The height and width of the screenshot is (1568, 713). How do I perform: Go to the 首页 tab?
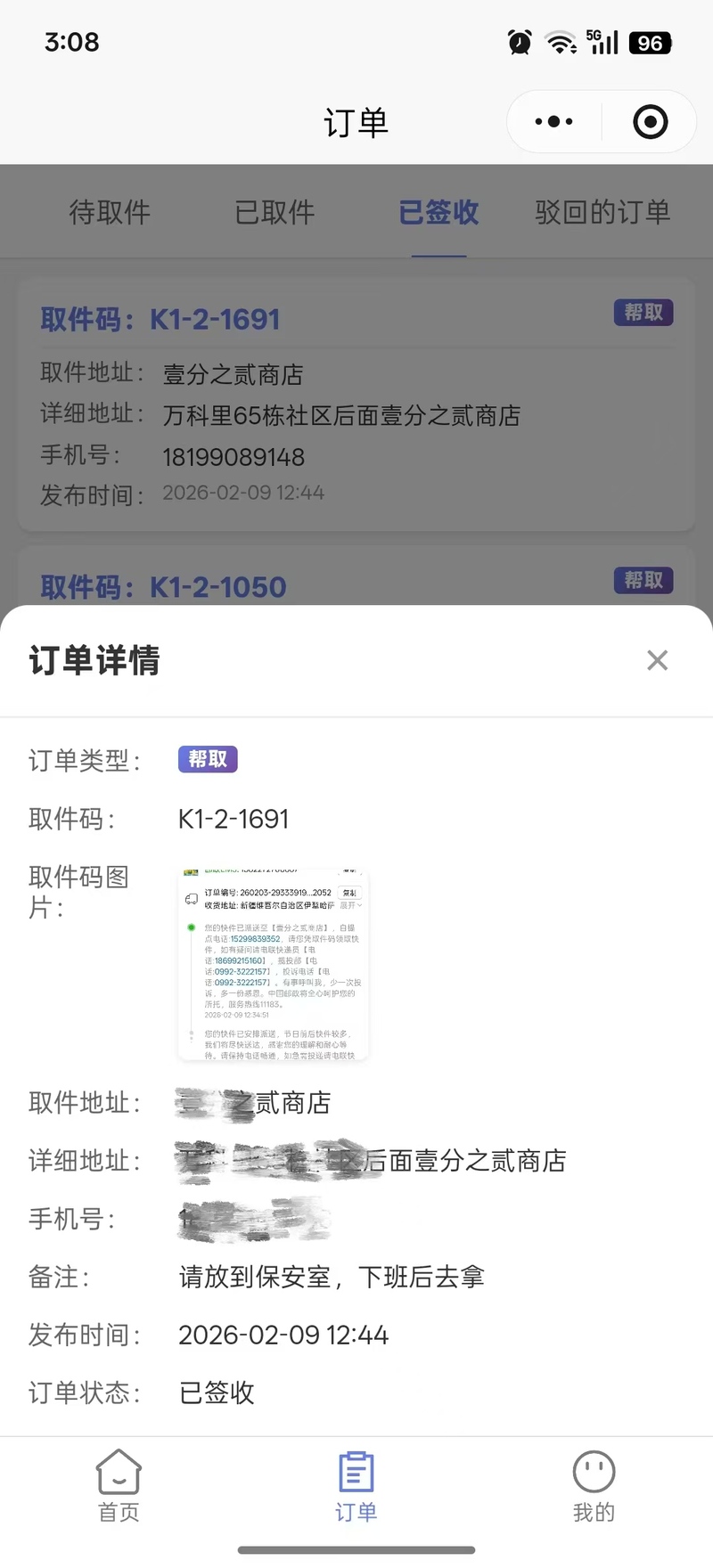click(x=119, y=1487)
